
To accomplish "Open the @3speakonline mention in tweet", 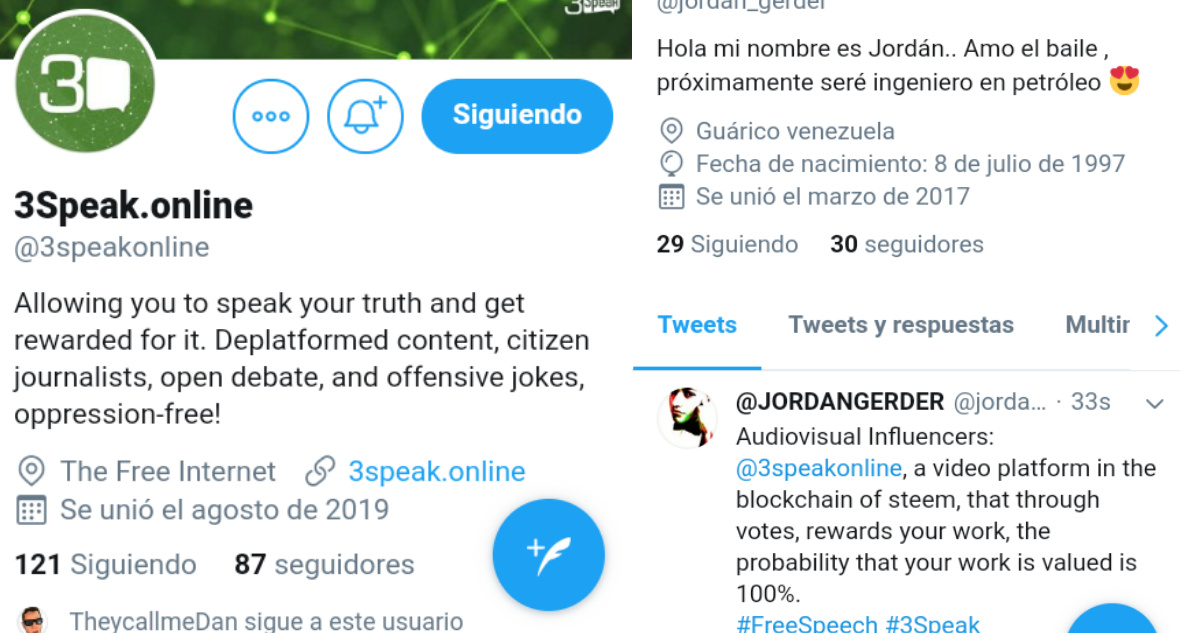I will coord(819,468).
